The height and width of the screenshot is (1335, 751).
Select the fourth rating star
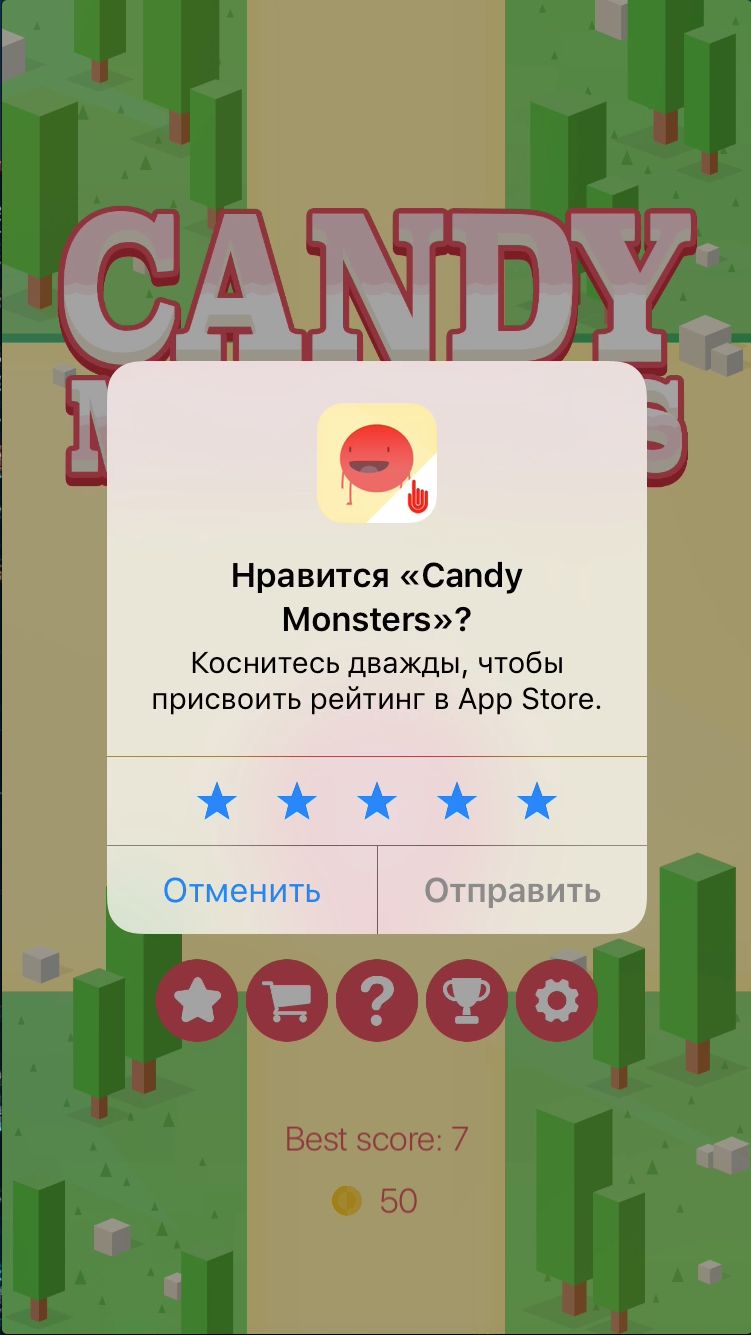click(x=457, y=802)
